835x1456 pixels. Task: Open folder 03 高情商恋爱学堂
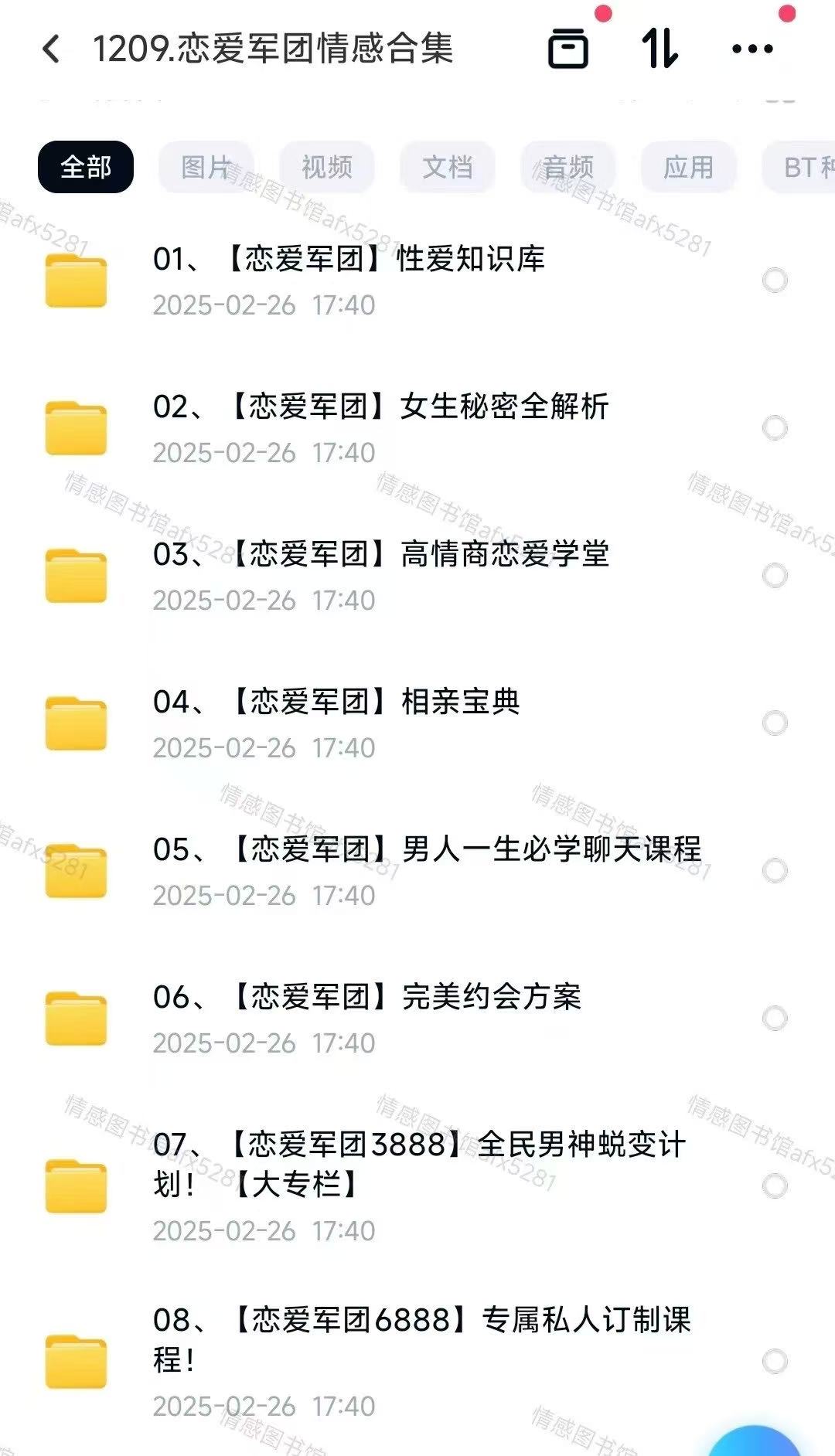click(x=379, y=575)
